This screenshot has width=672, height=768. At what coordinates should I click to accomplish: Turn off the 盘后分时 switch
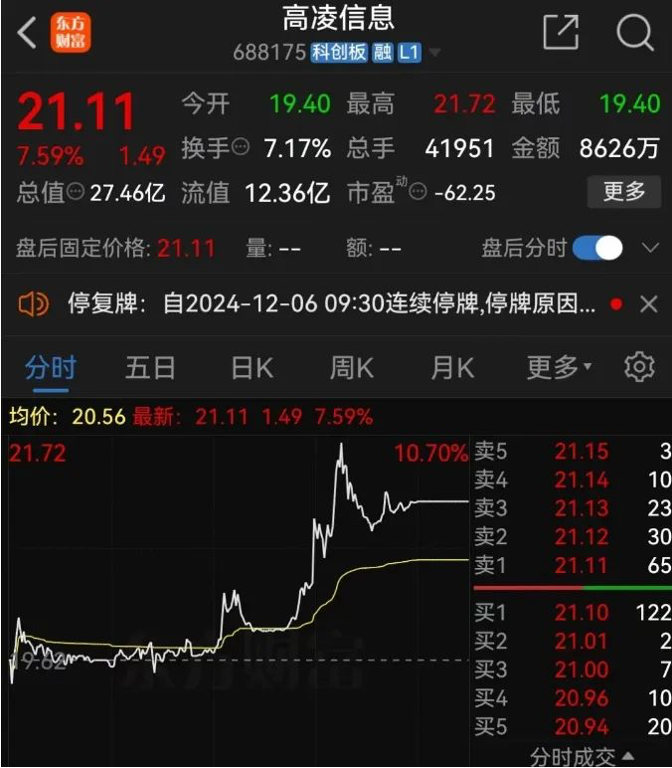click(598, 248)
